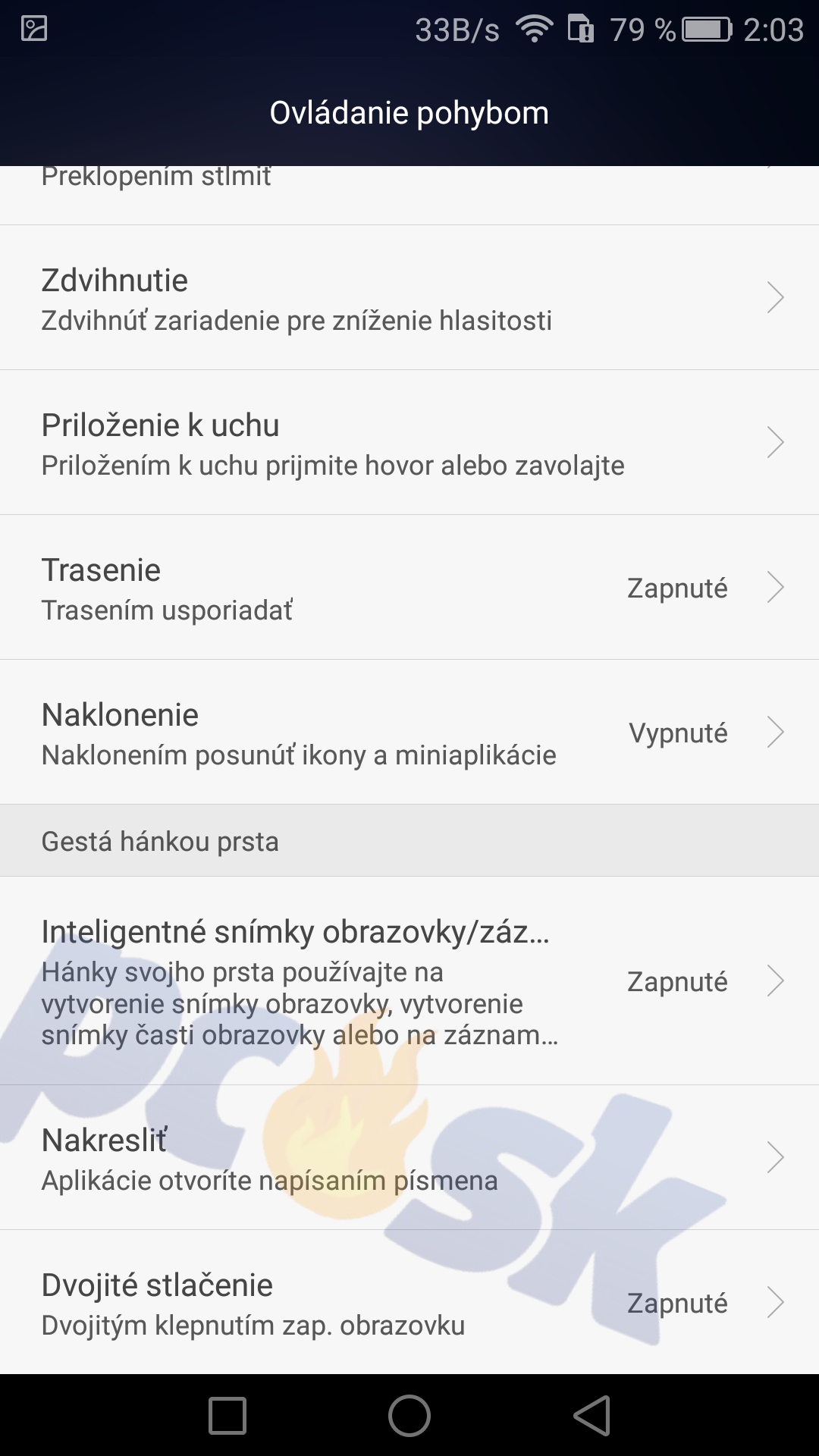Open Dvojité stlačenie setting
This screenshot has width=819, height=1456.
409,1302
